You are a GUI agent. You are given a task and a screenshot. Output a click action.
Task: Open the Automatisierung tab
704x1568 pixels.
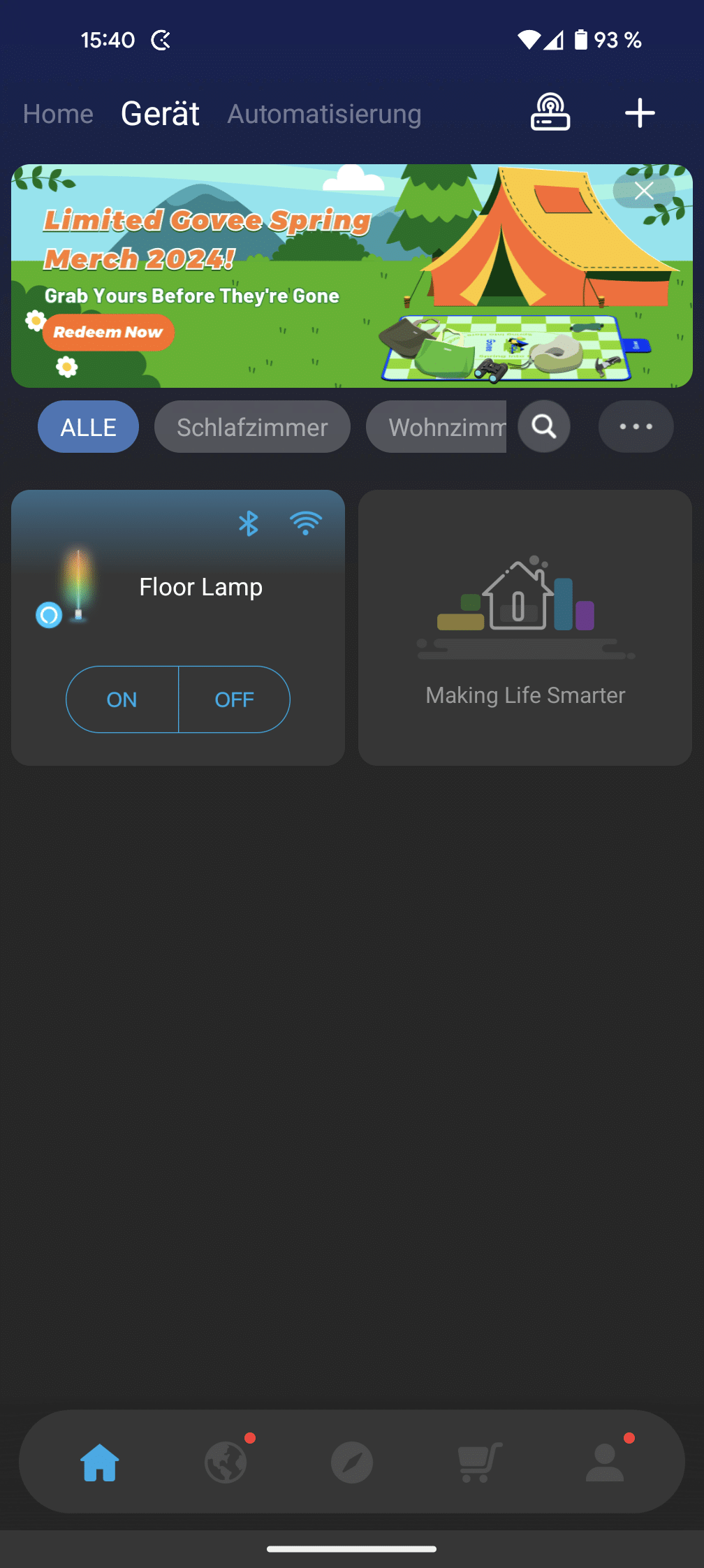point(324,114)
